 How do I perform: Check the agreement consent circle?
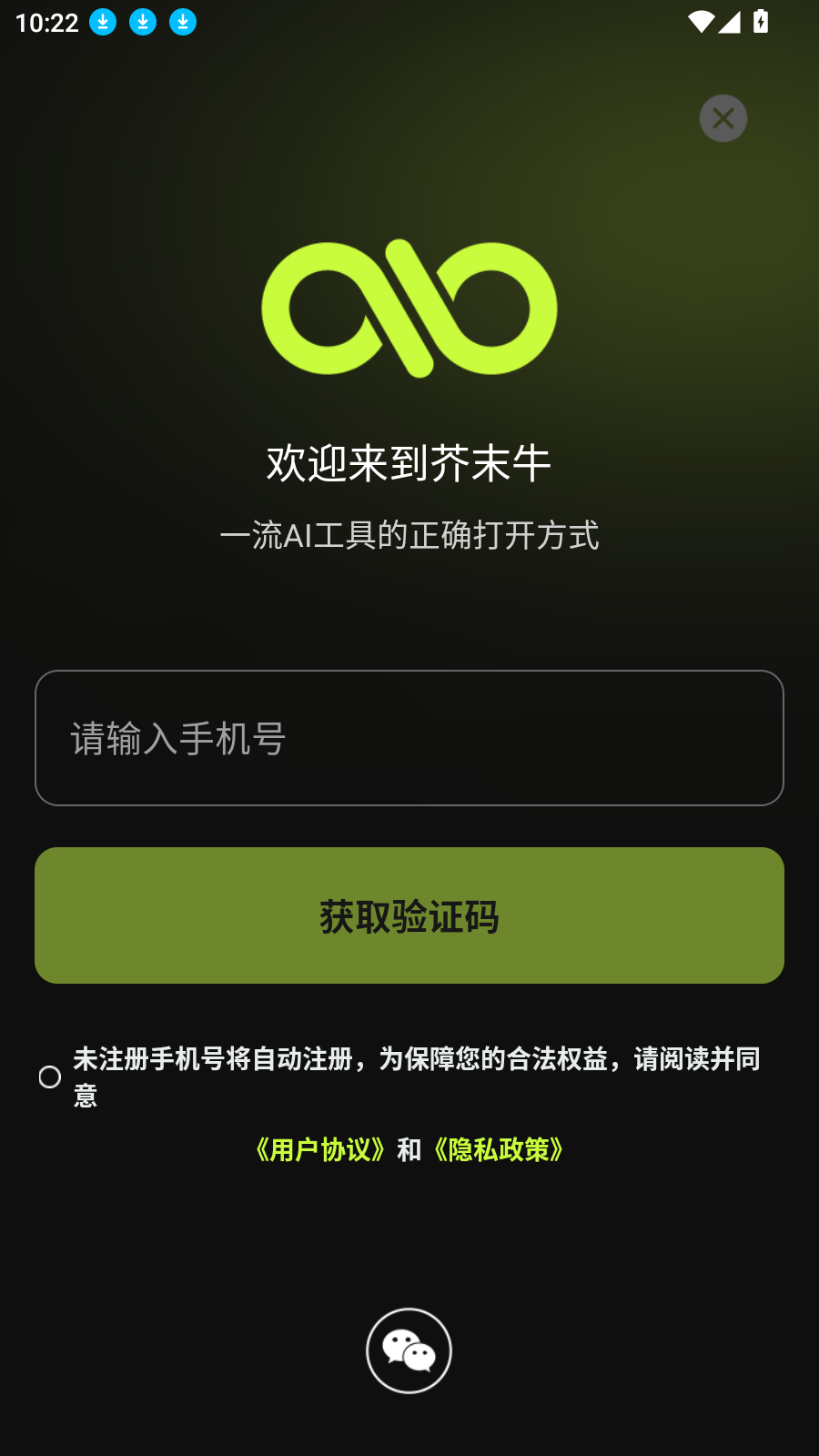pyautogui.click(x=50, y=1077)
